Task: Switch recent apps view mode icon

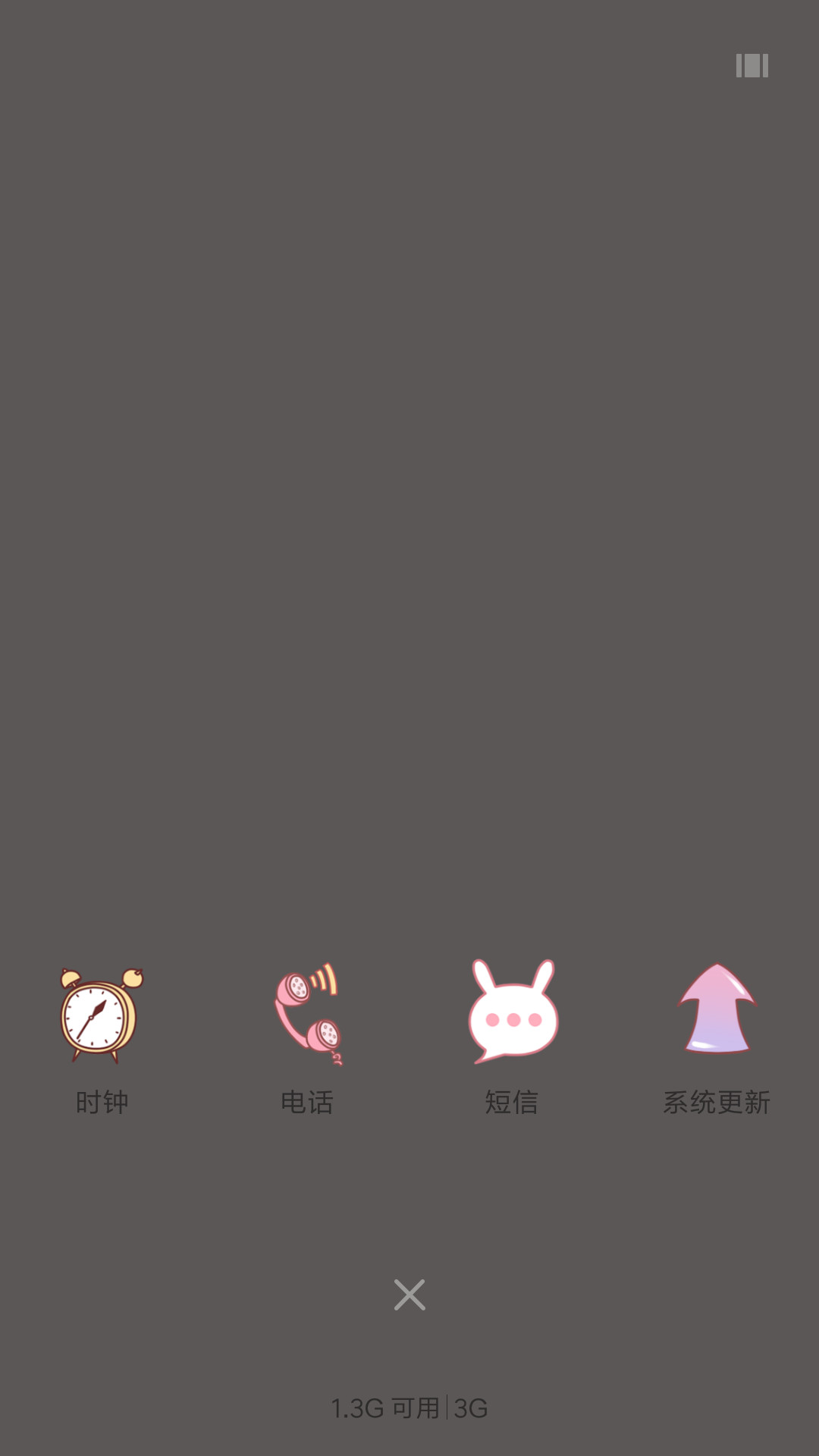Action: point(752,65)
